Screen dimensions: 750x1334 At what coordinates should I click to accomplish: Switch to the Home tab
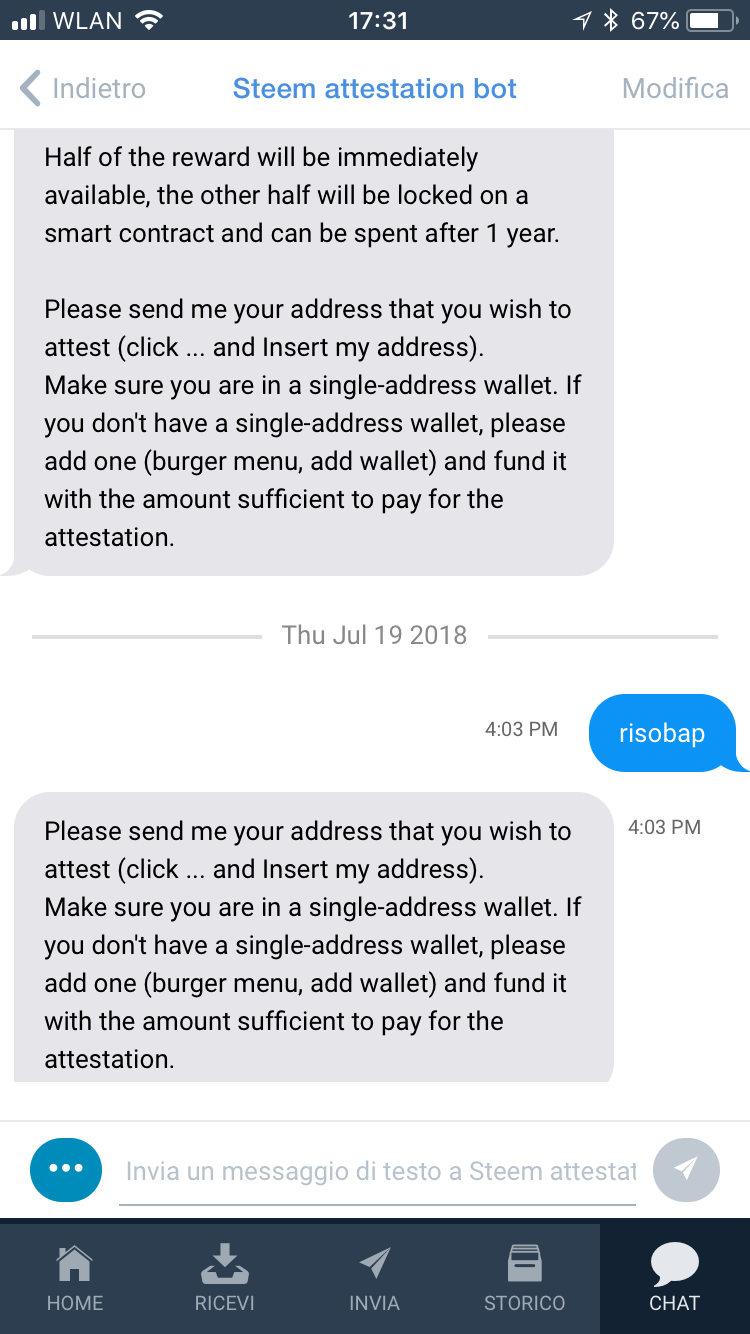tap(75, 1277)
